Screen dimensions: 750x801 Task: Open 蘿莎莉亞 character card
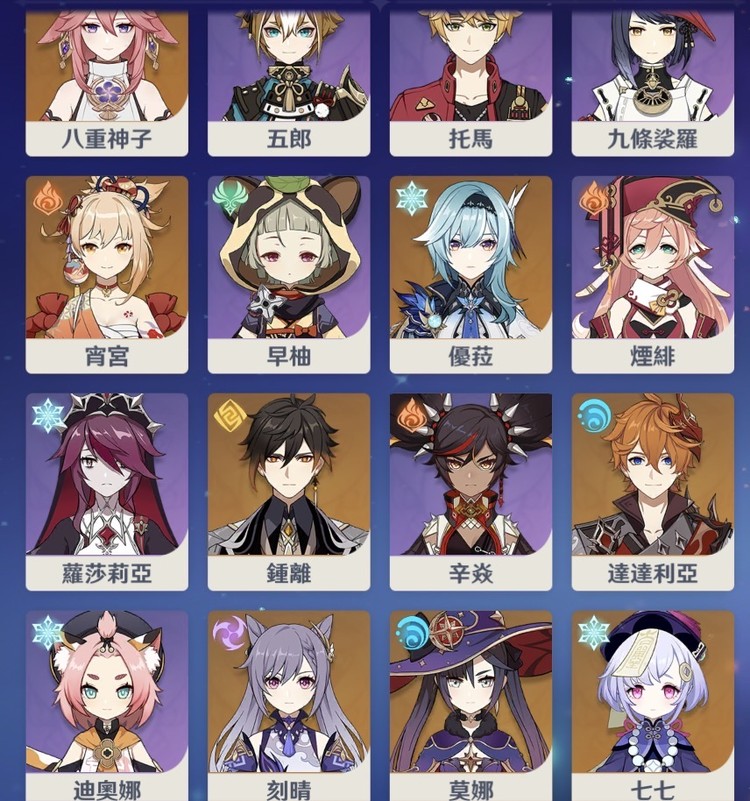click(106, 490)
